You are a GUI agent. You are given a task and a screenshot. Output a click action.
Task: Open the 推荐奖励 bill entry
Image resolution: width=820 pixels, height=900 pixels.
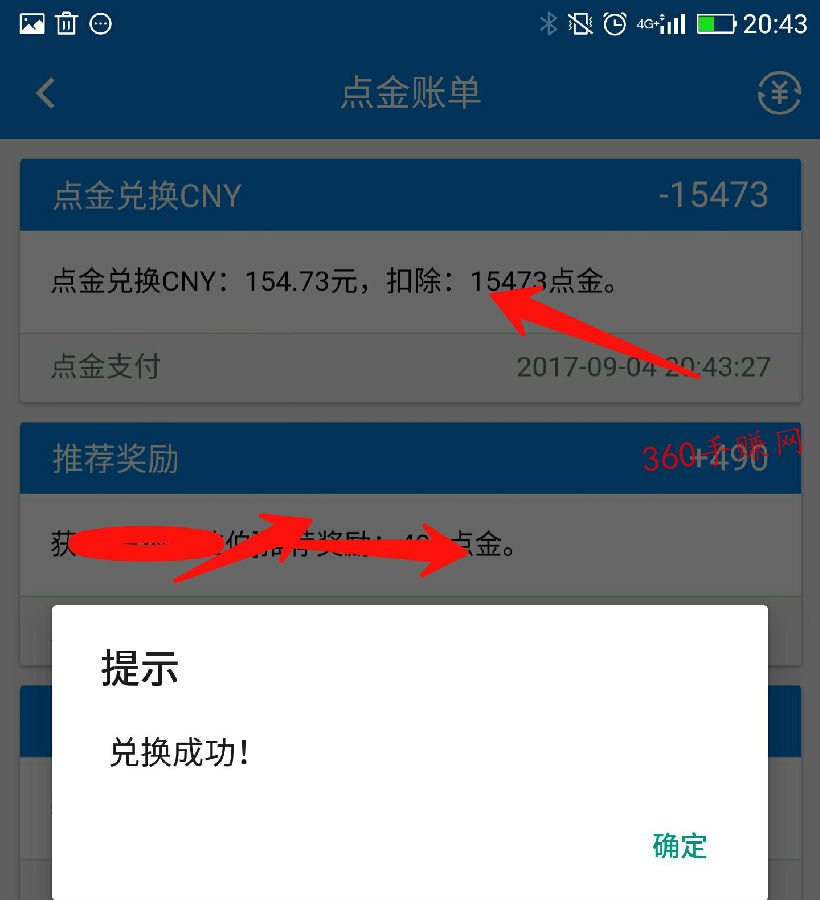click(410, 459)
